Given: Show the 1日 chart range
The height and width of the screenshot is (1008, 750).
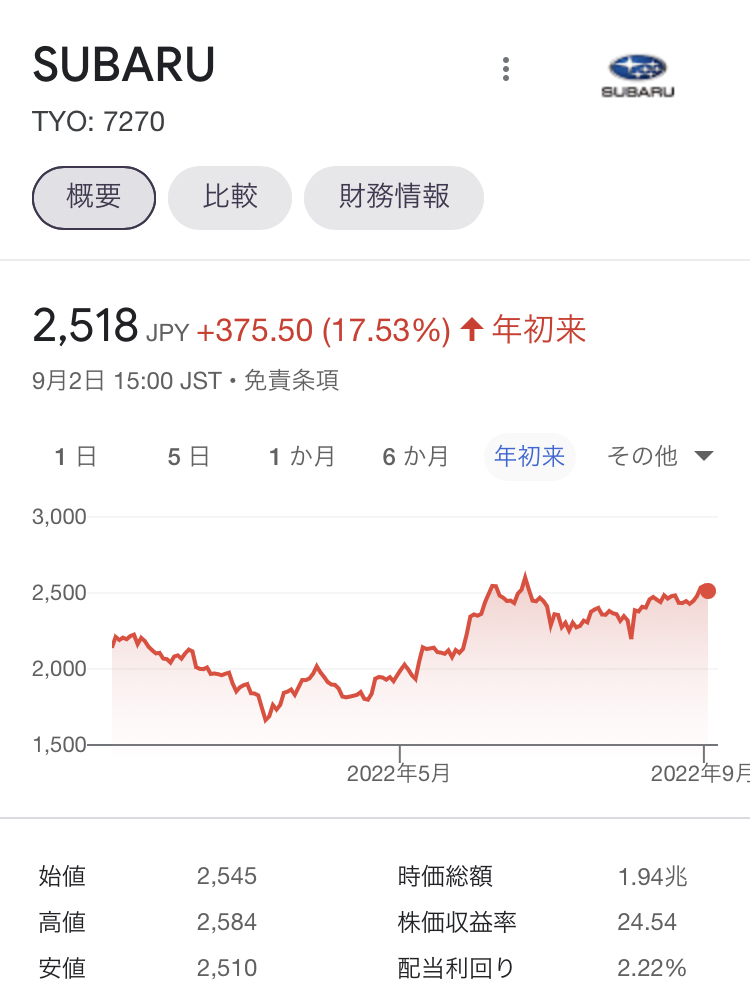Looking at the screenshot, I should 76,457.
